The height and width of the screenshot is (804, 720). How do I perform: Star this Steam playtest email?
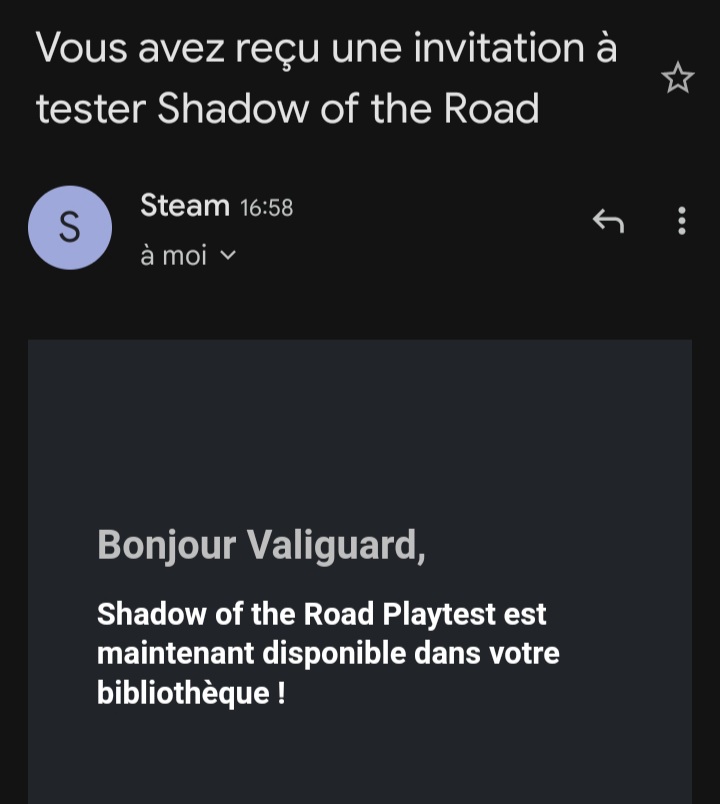pos(678,78)
